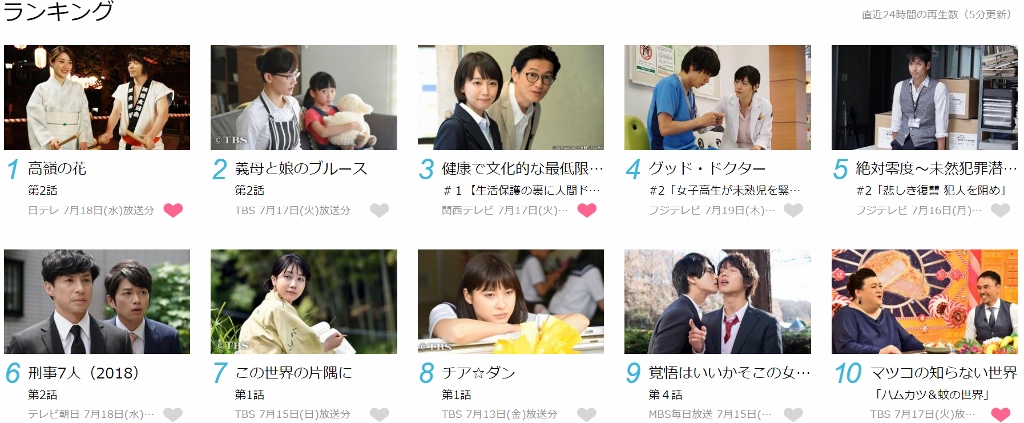
Task: Open グッド・ドクター episode thumbnail
Action: click(717, 97)
